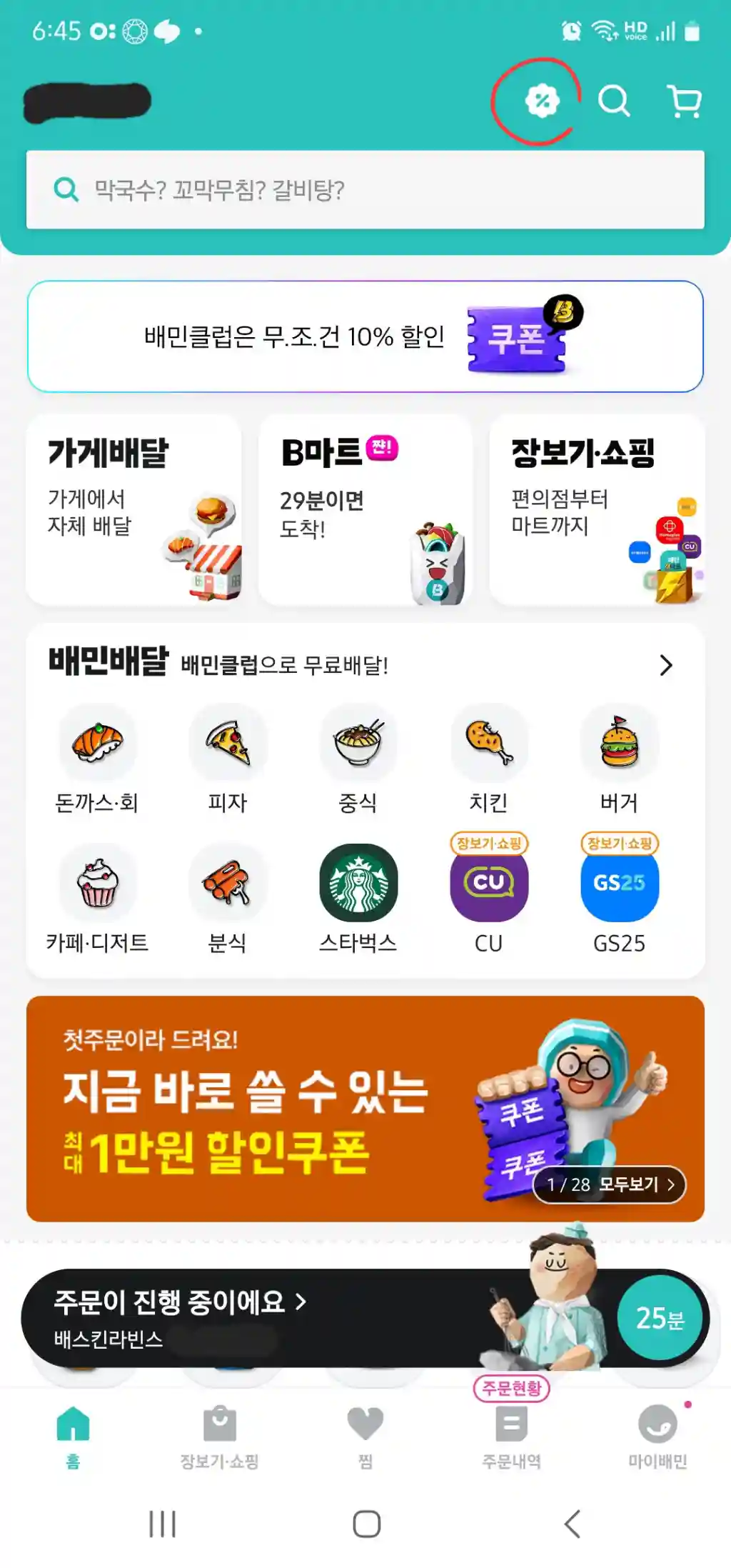The height and width of the screenshot is (1568, 731).
Task: Select the 피자 category
Action: 228,759
